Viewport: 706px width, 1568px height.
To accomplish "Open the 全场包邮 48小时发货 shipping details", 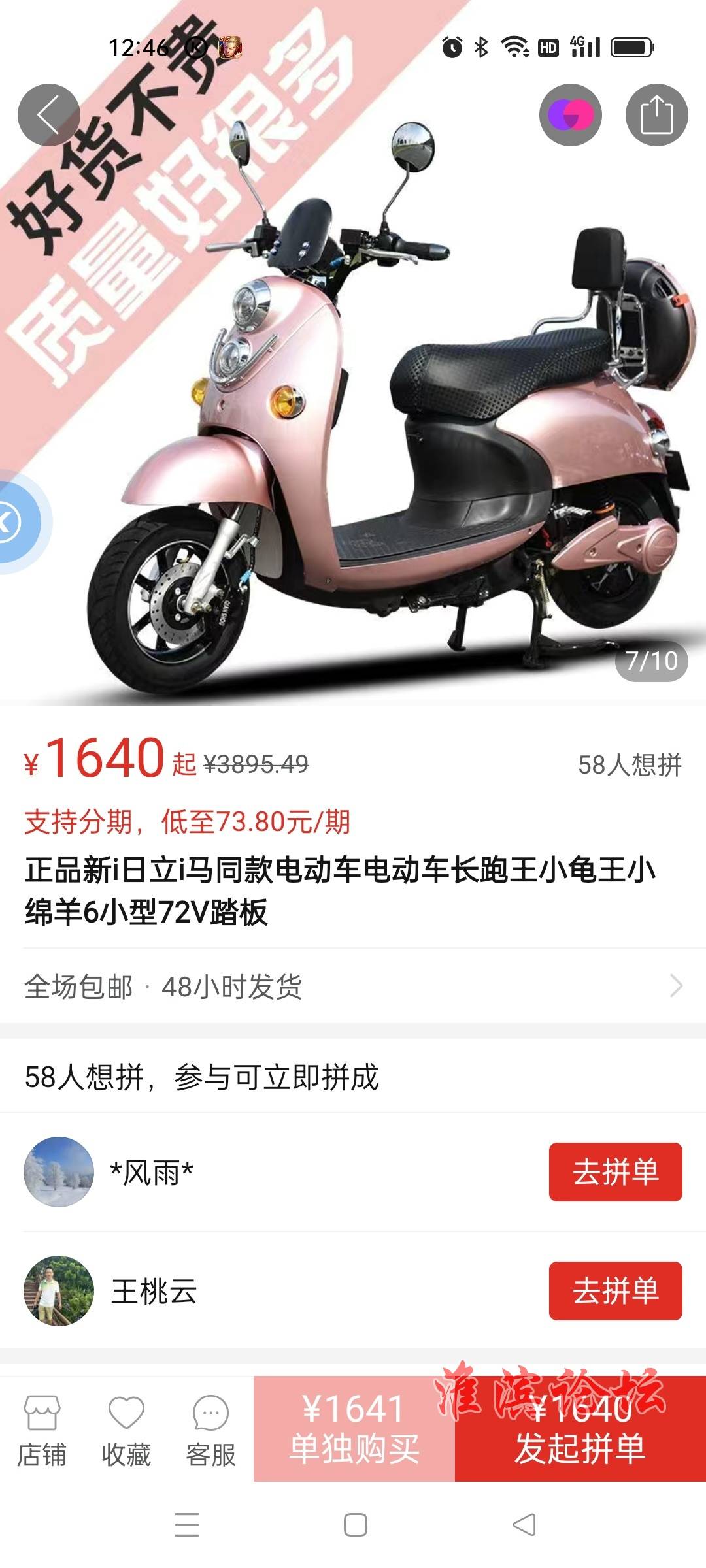I will pos(353,986).
